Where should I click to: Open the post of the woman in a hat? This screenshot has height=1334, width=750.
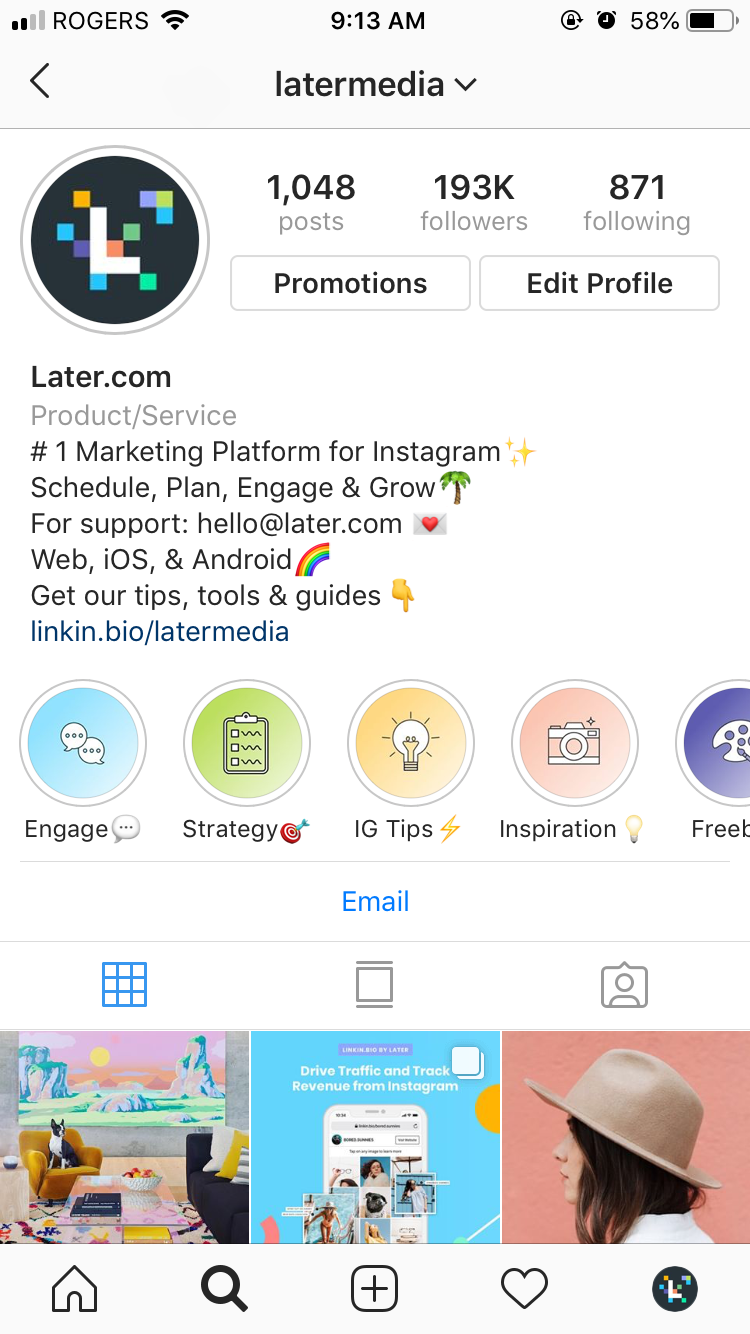[x=626, y=1136]
